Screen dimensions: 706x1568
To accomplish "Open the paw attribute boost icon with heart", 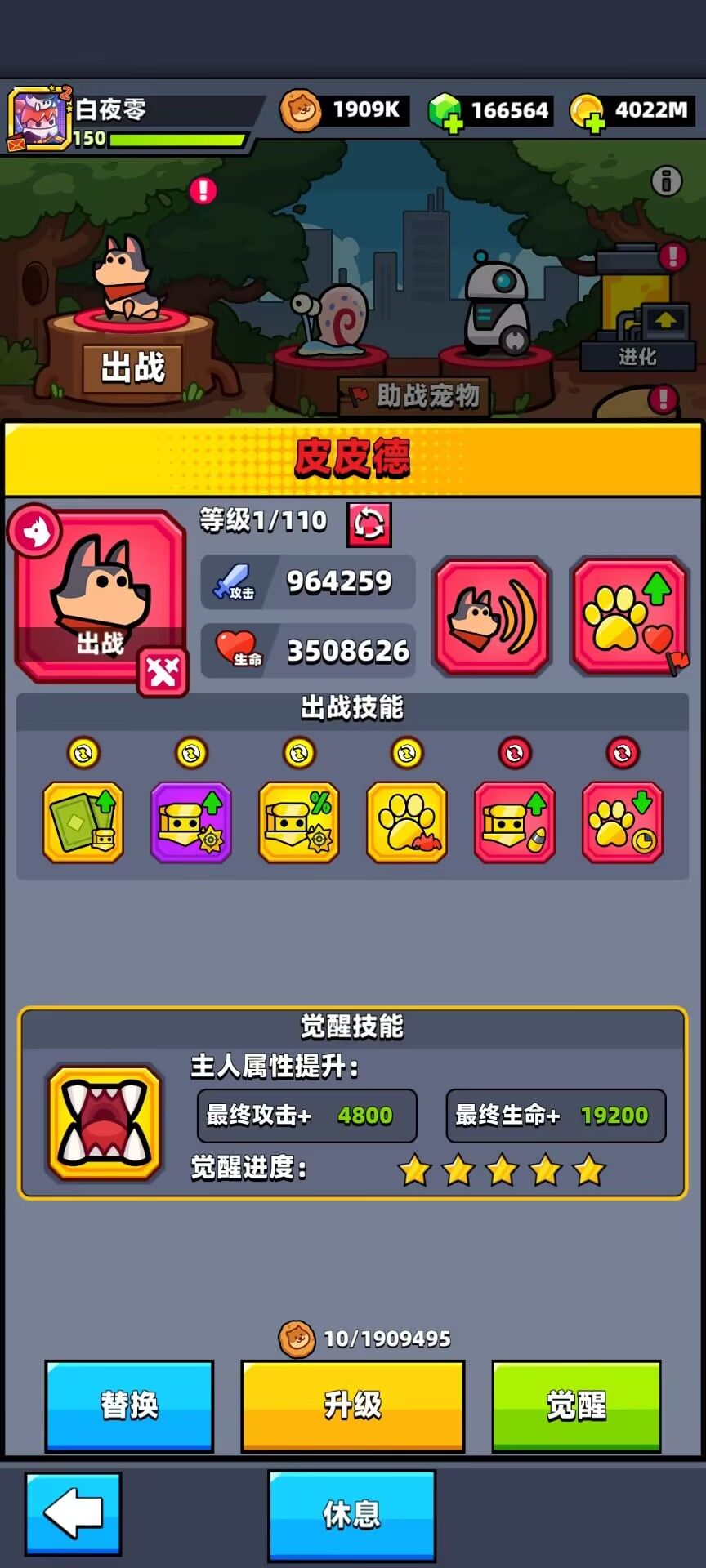I will click(629, 615).
